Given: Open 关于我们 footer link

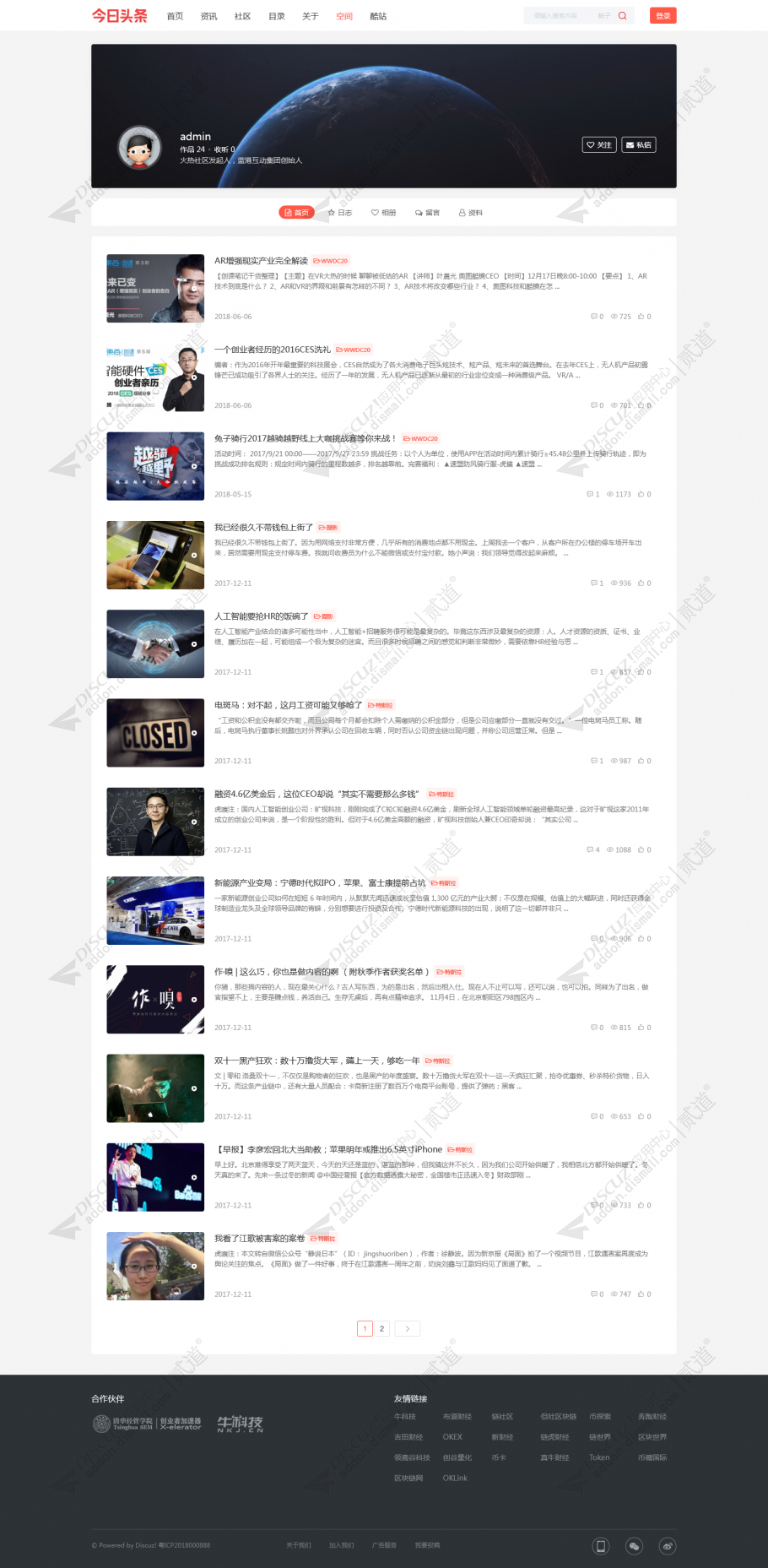Looking at the screenshot, I should [x=298, y=1545].
